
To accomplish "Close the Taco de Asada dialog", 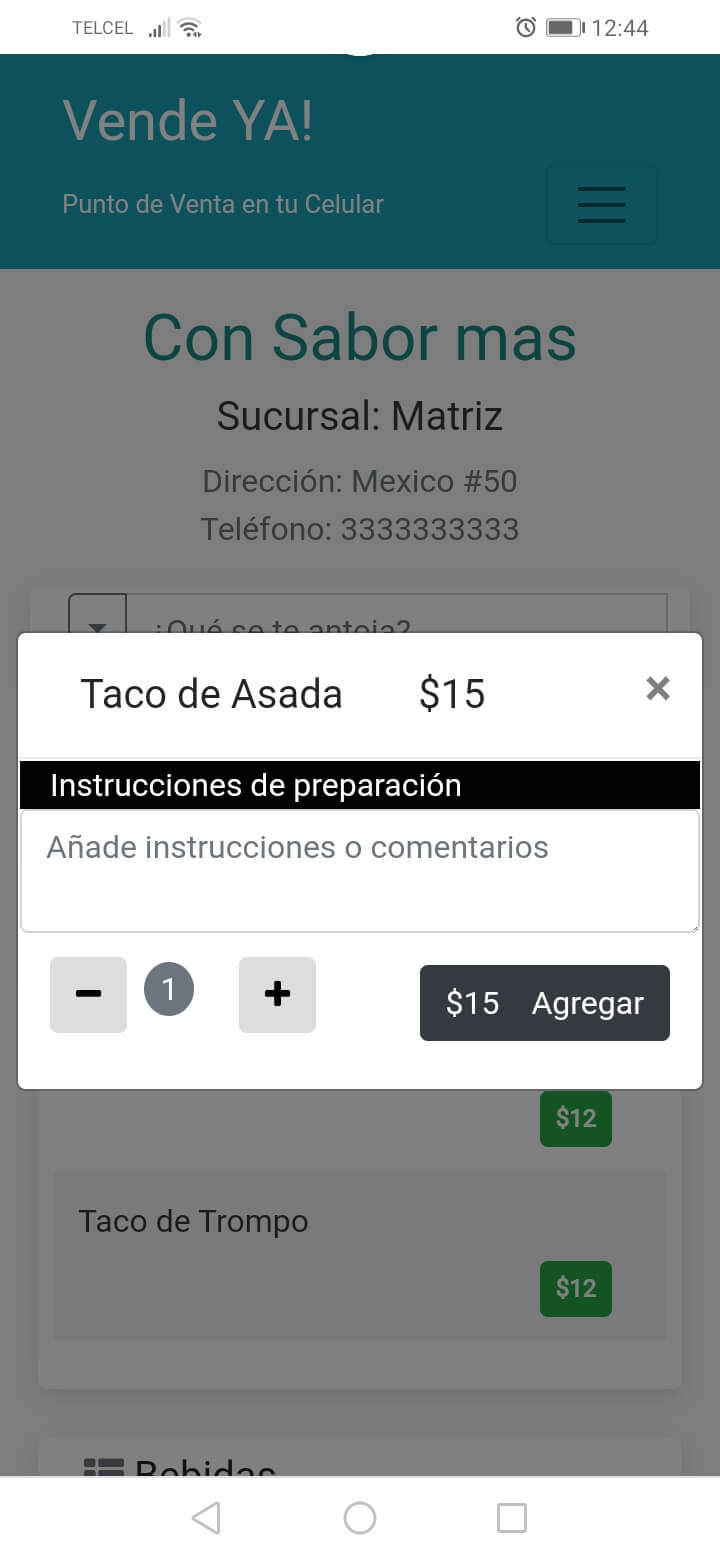I will tap(657, 688).
